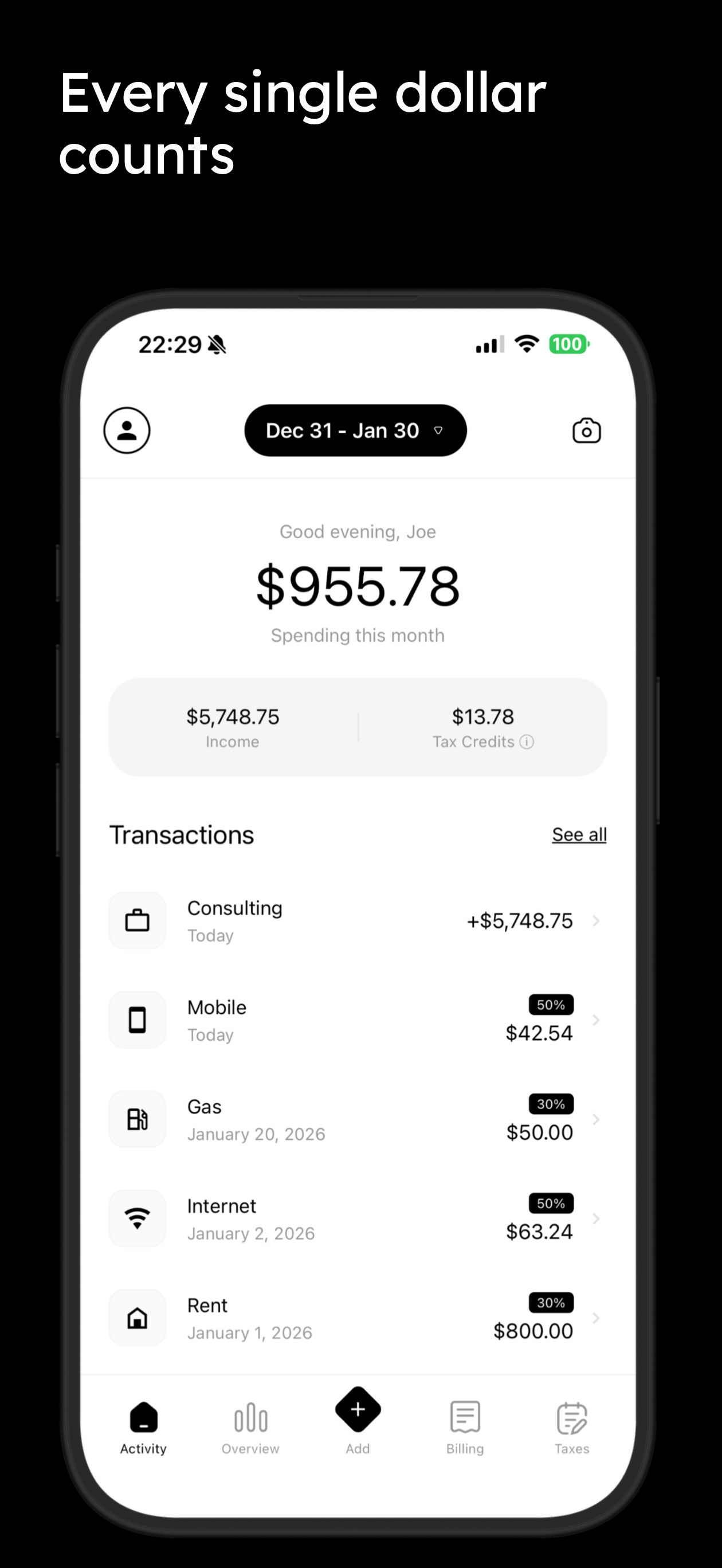Screen dimensions: 722x1568
Task: Click the home icon next to Rent
Action: point(137,1317)
